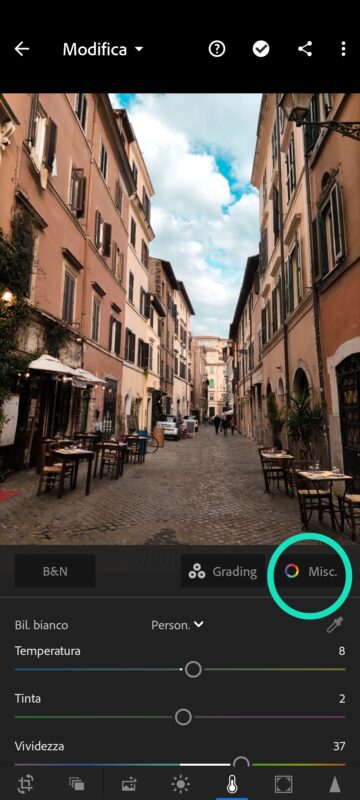Viewport: 360px width, 800px height.
Task: Share the edited photo
Action: coord(305,49)
